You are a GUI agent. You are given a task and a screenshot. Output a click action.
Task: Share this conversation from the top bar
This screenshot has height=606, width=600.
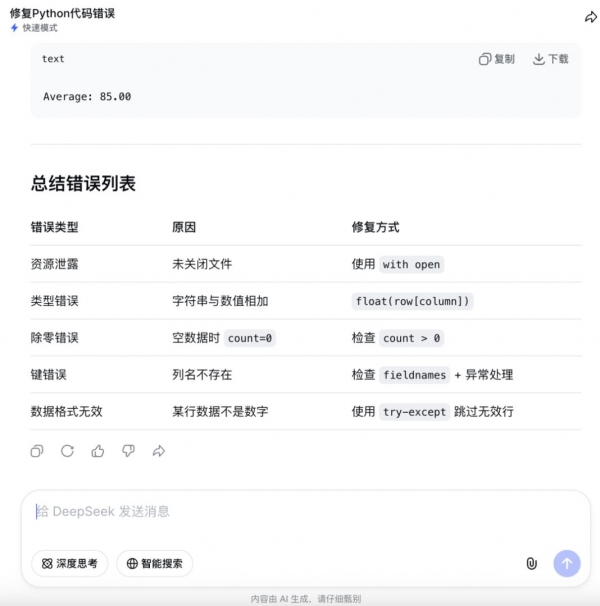590,18
